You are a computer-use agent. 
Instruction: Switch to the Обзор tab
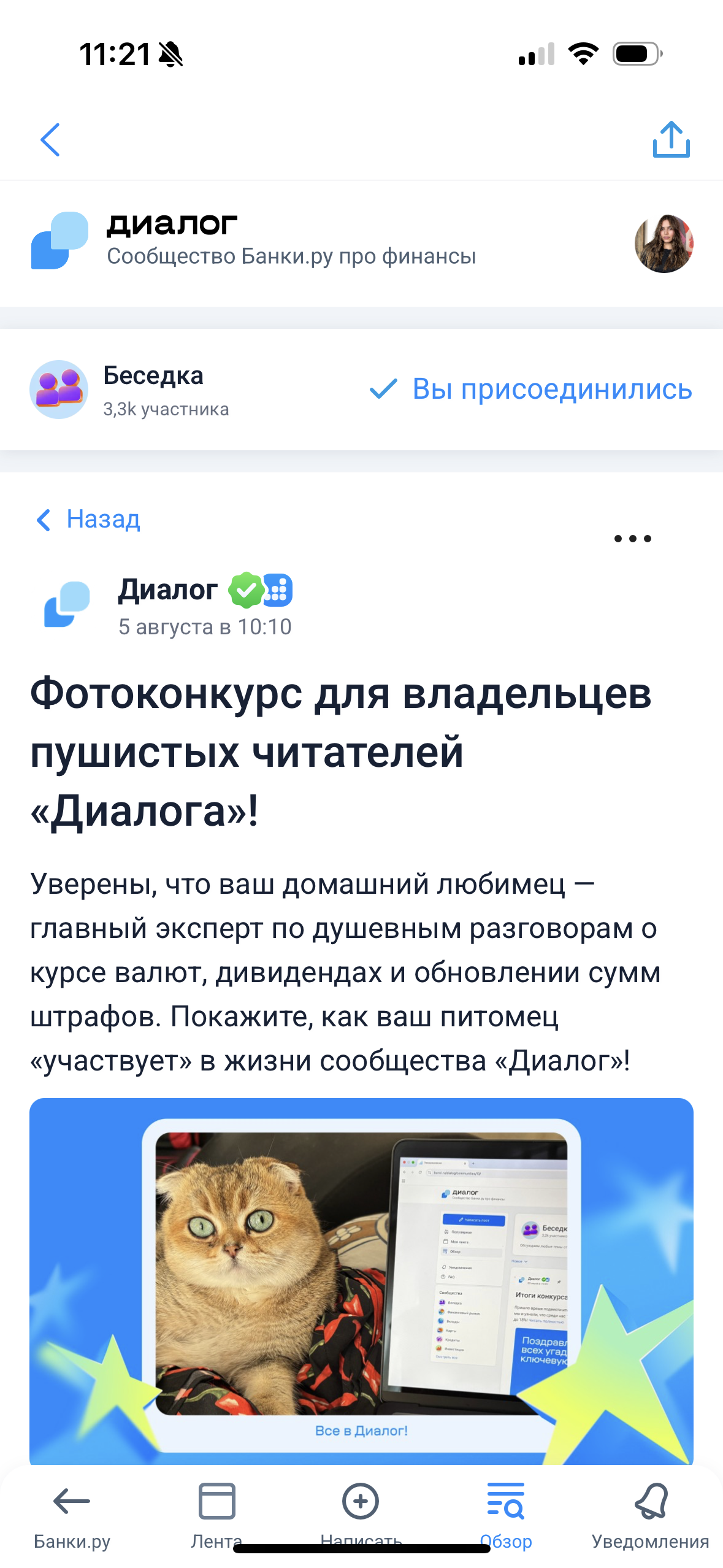click(506, 1516)
